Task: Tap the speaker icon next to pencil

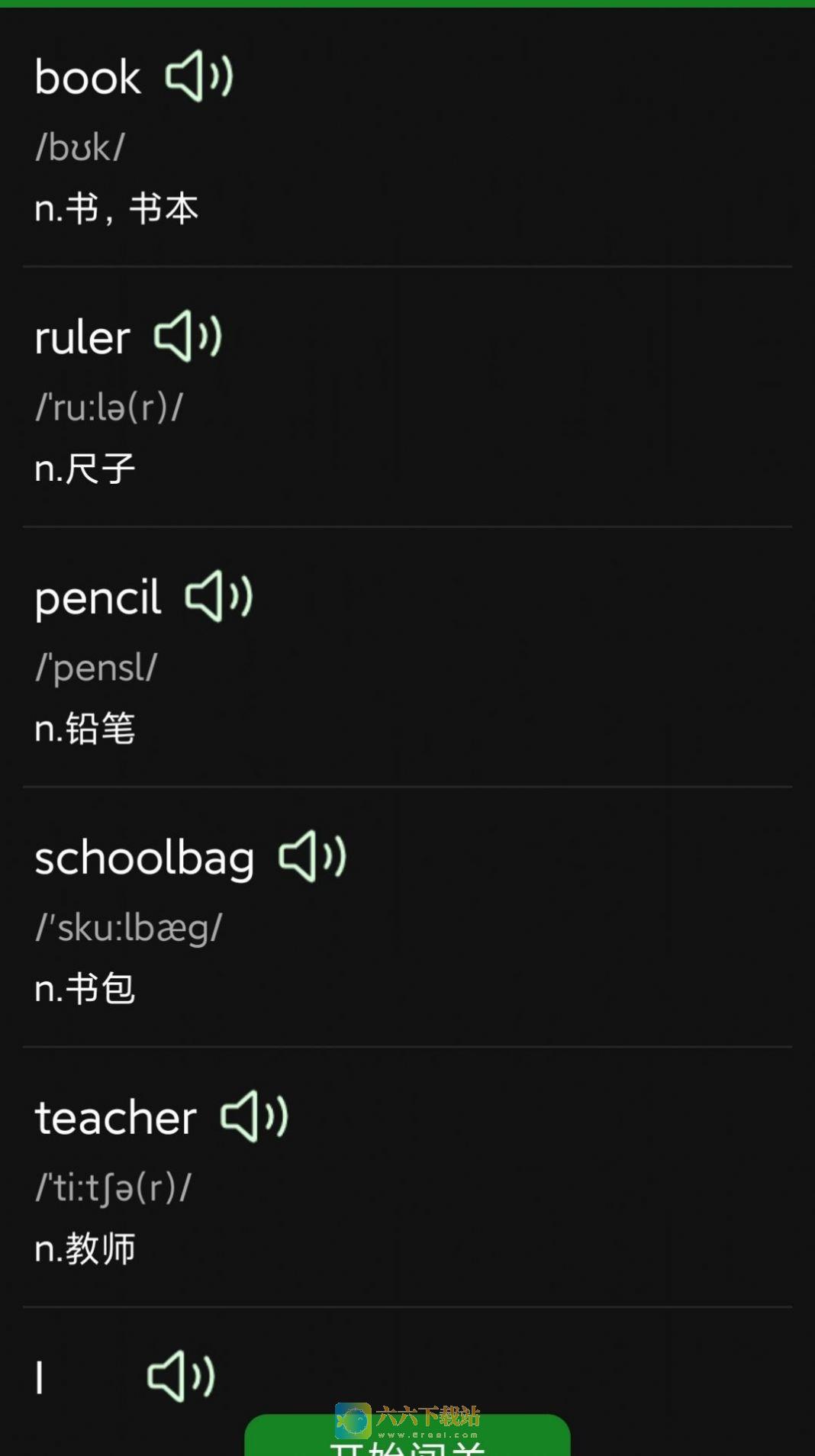Action: coord(219,597)
